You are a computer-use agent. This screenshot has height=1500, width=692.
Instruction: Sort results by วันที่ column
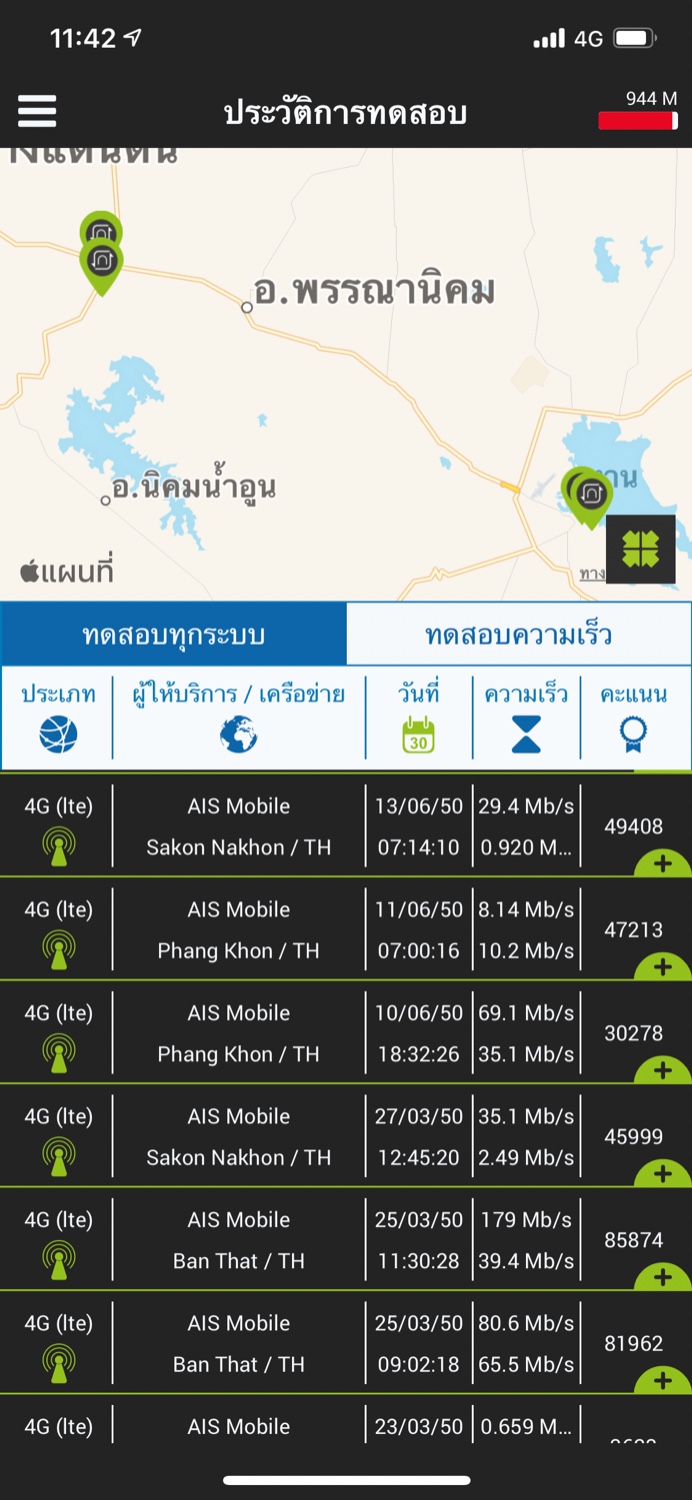[x=419, y=718]
